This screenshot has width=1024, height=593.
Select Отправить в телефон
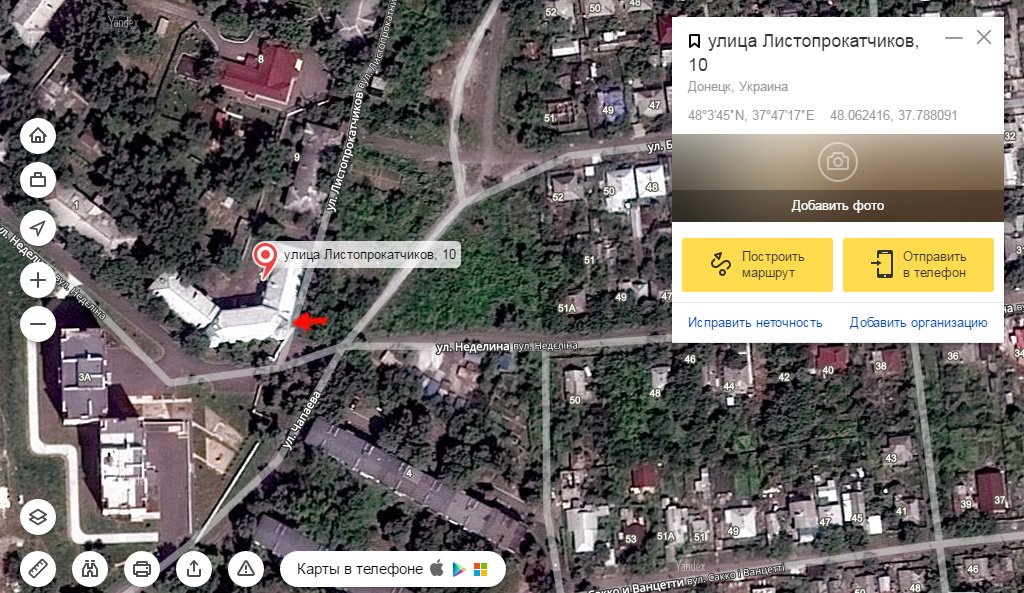click(x=918, y=264)
